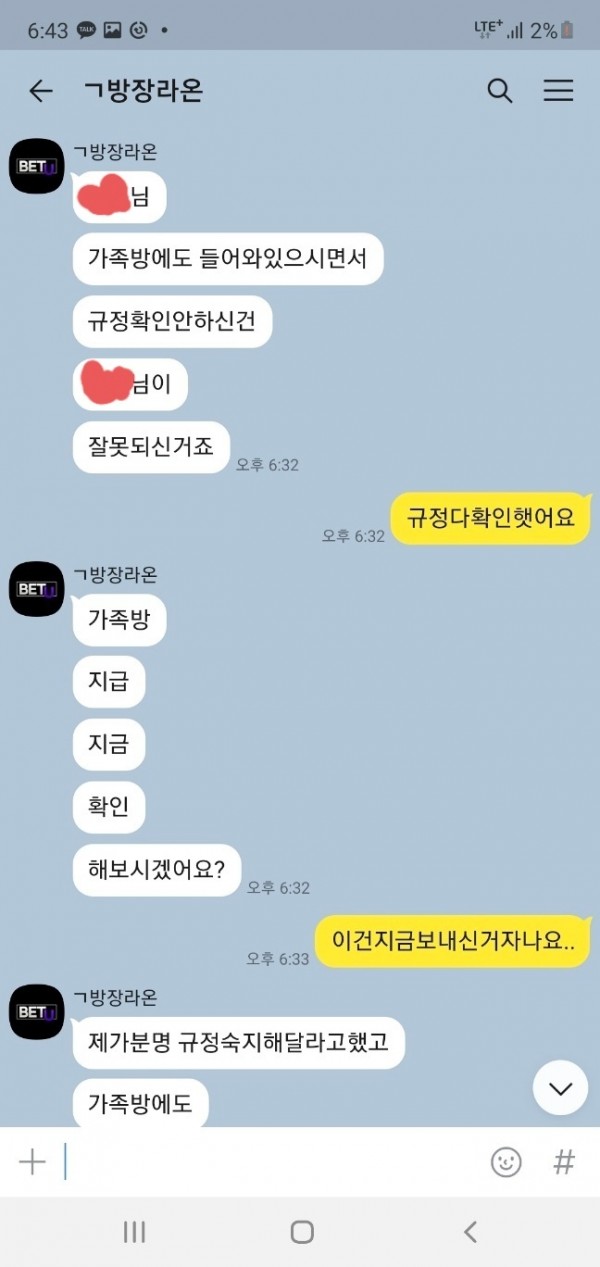The image size is (600, 1267).
Task: Show recent apps from navigation bar
Action: tap(134, 1232)
